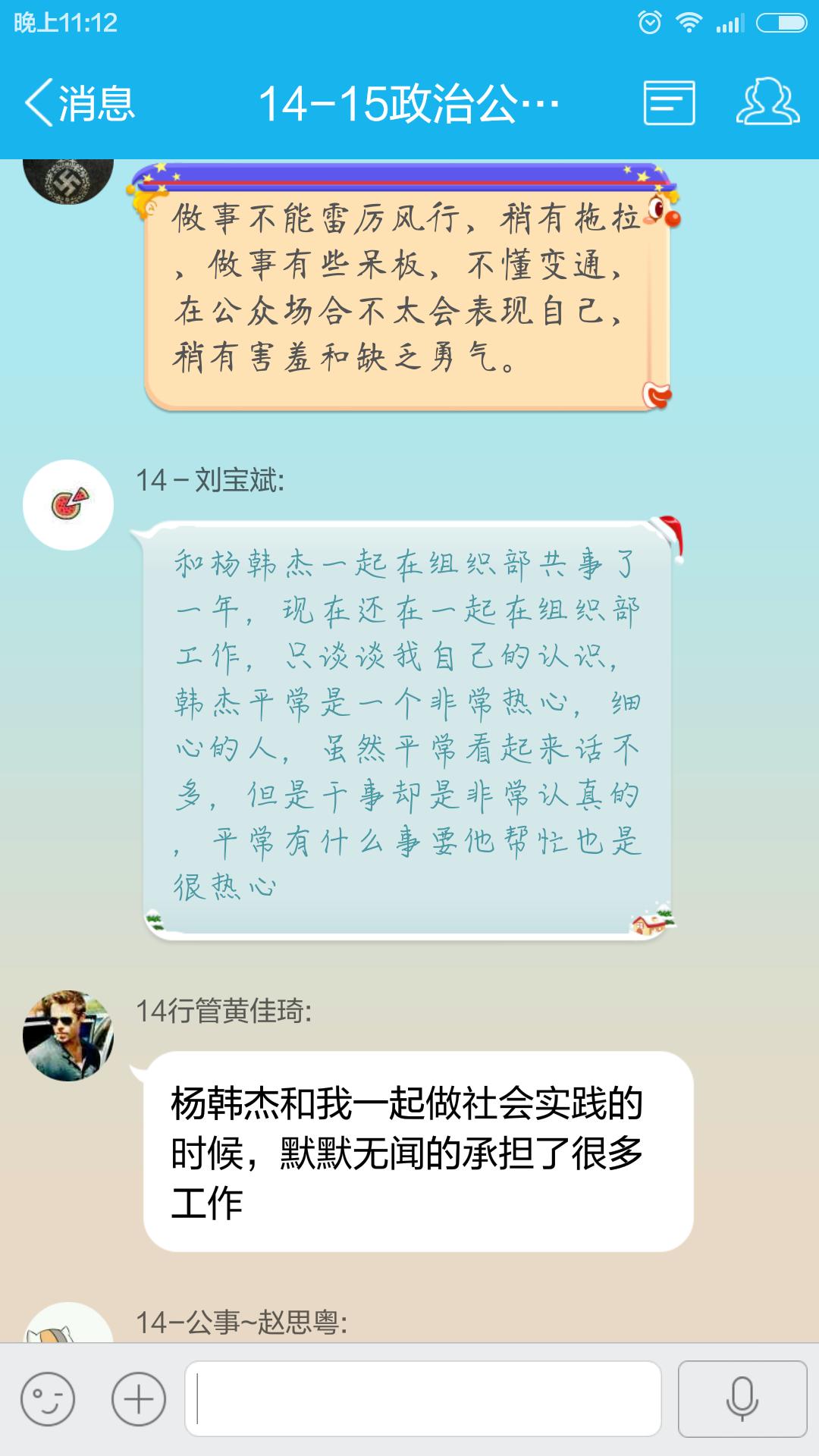Go back to 消息 list
The image size is (819, 1456).
(80, 103)
